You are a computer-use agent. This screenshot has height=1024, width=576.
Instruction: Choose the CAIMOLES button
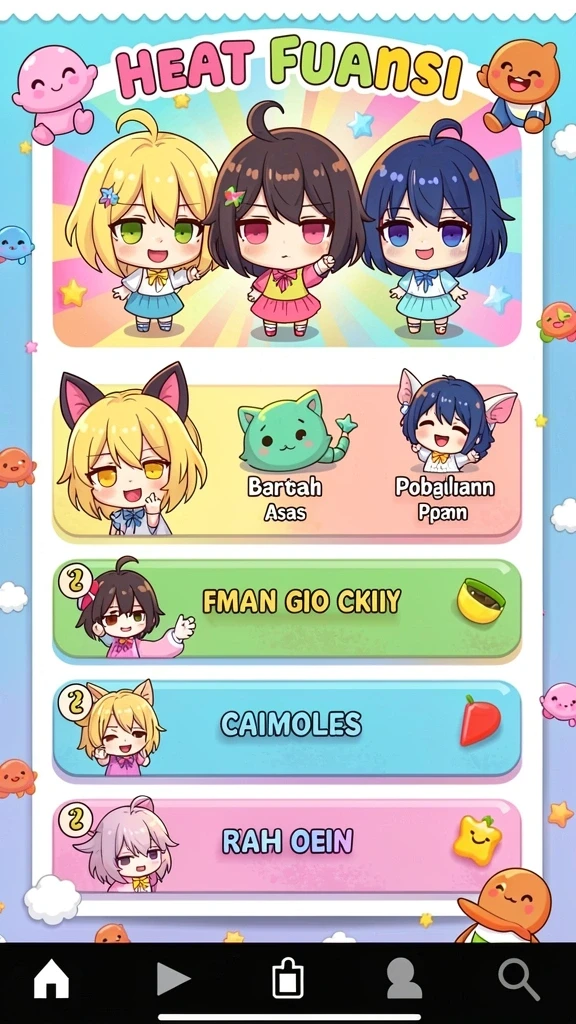[x=287, y=728]
